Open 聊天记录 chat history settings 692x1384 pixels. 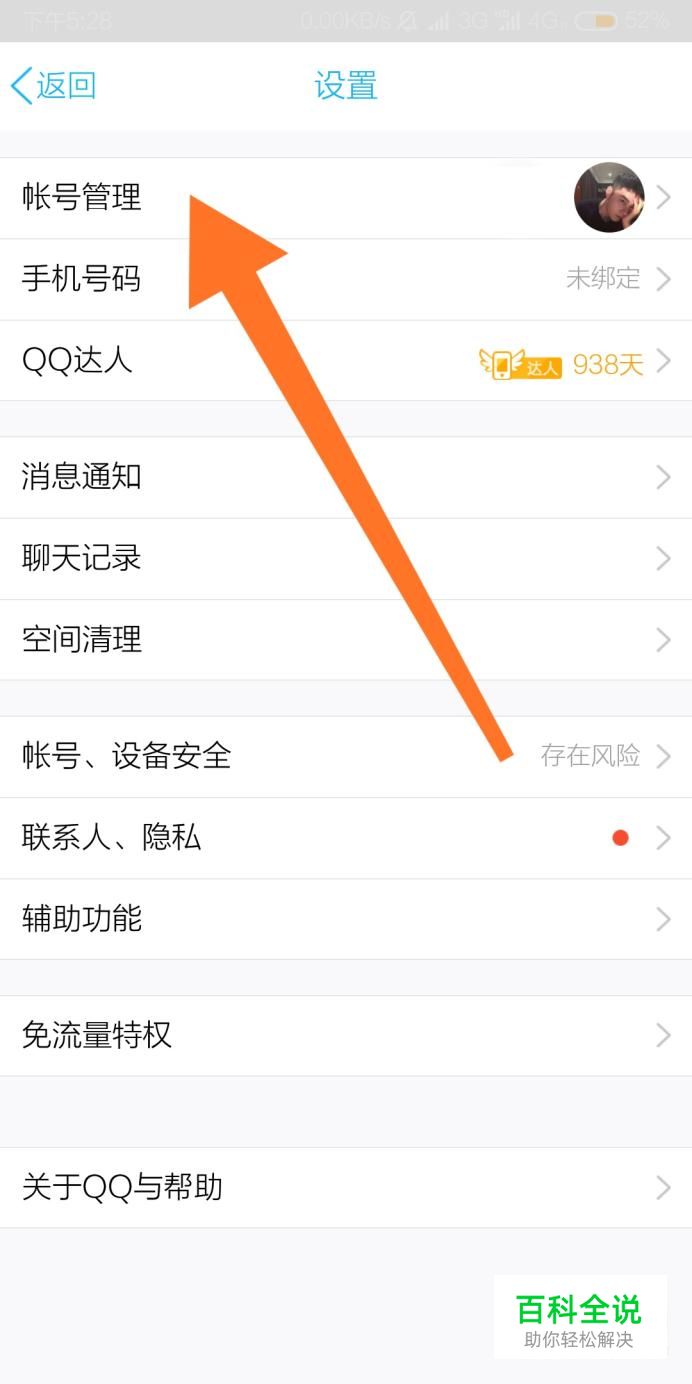[x=82, y=558]
